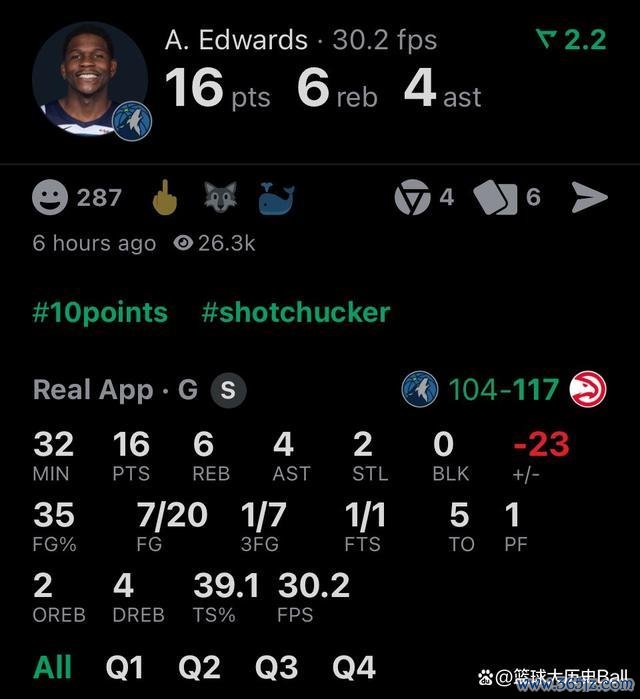Switch to the Q4 tab
The width and height of the screenshot is (640, 699).
pos(353,667)
